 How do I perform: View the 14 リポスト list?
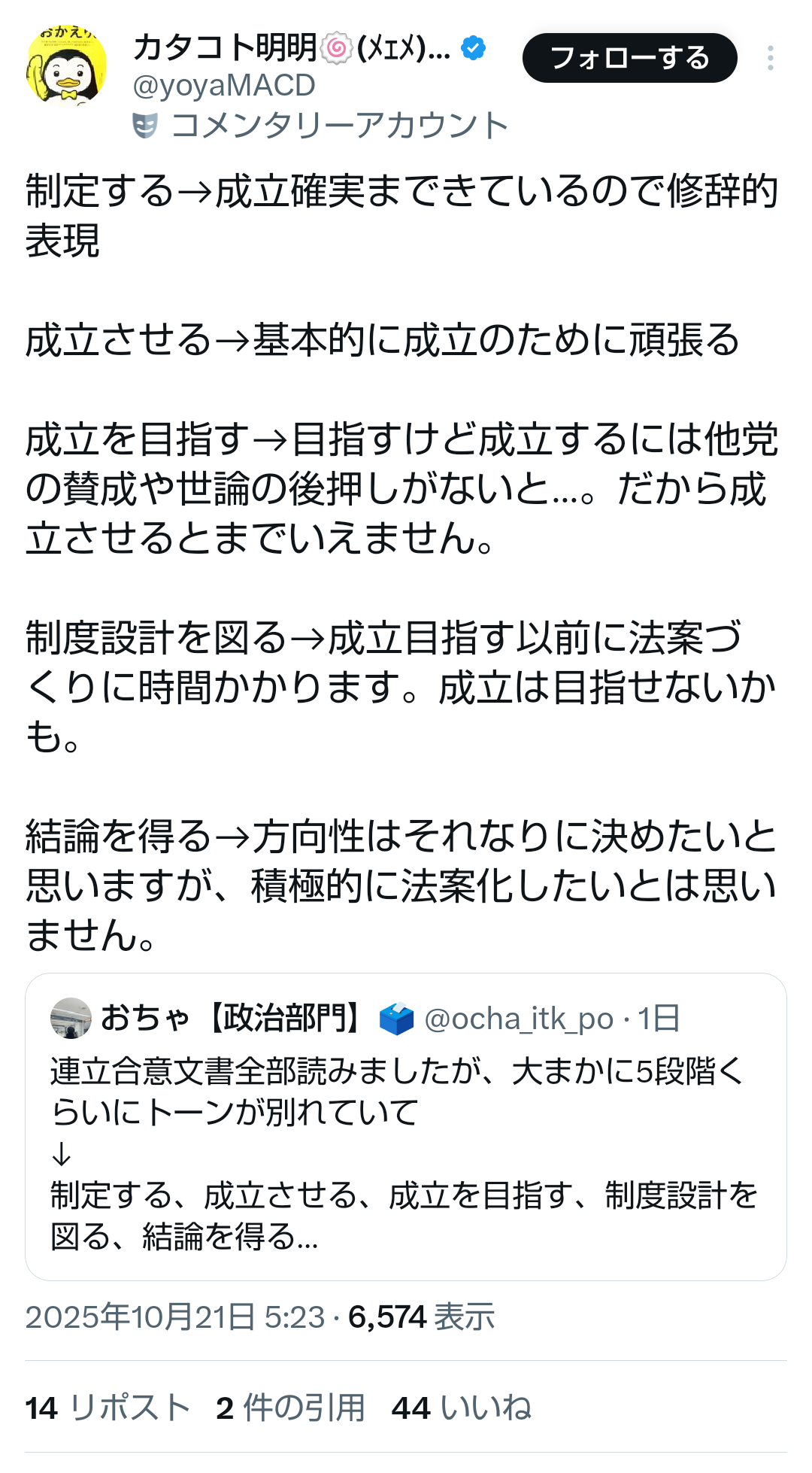tap(108, 1408)
